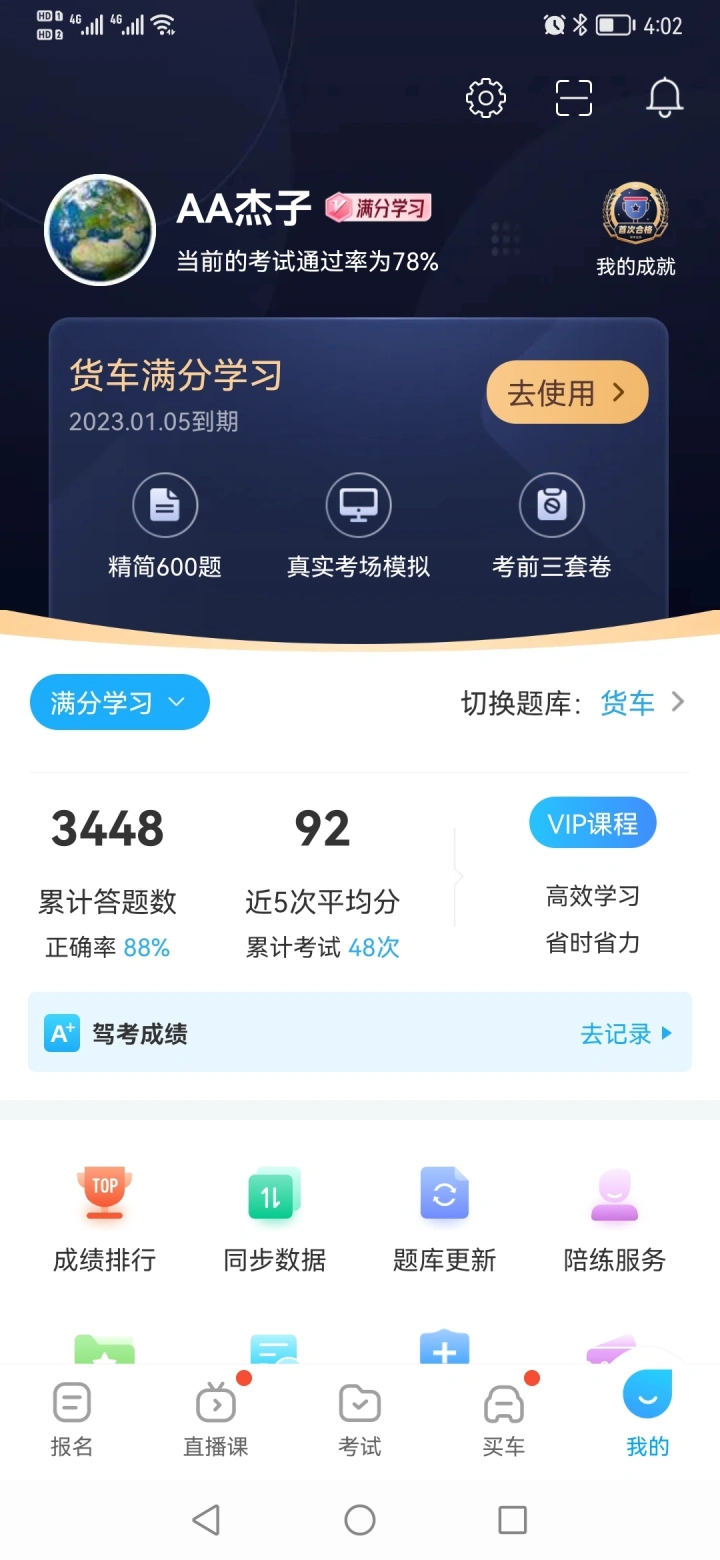This screenshot has width=720, height=1560.
Task: Tap the globe profile avatar
Action: point(100,230)
